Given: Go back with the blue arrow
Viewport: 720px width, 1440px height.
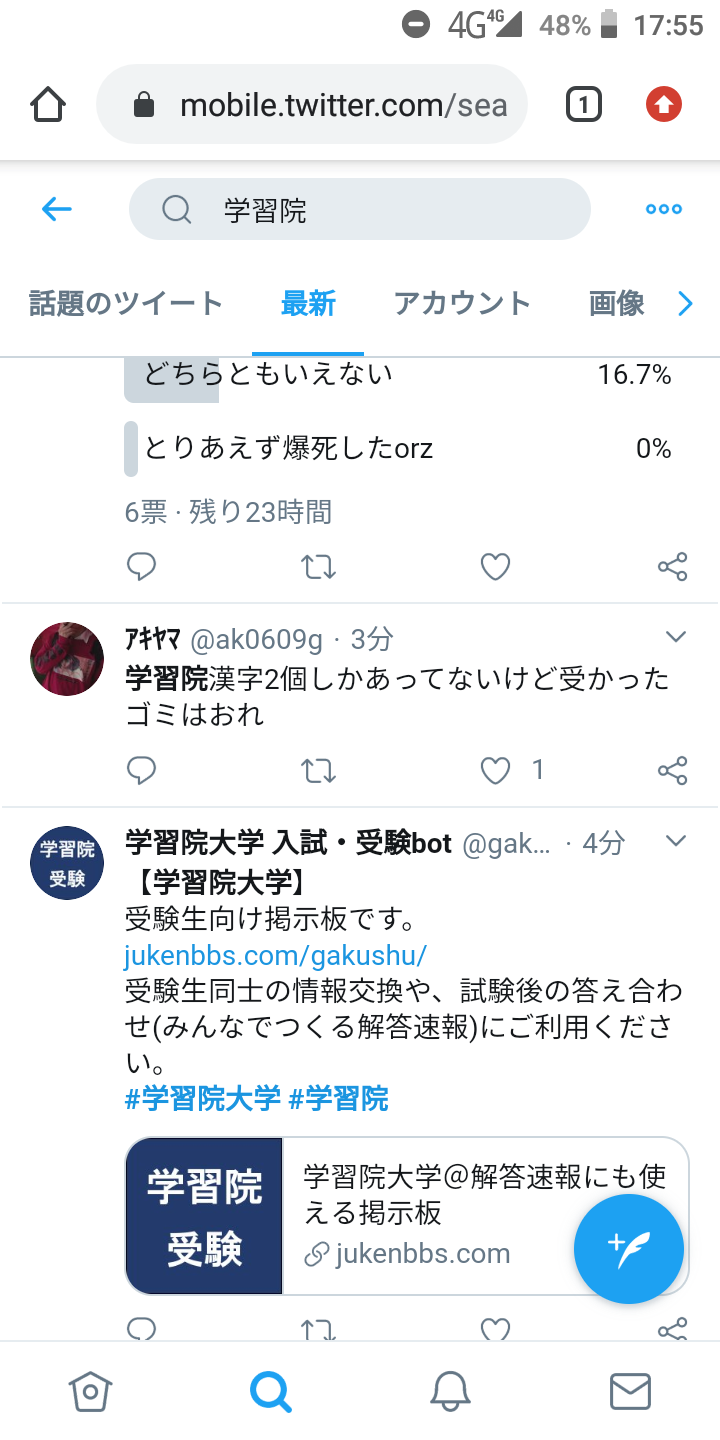Looking at the screenshot, I should click(x=57, y=209).
